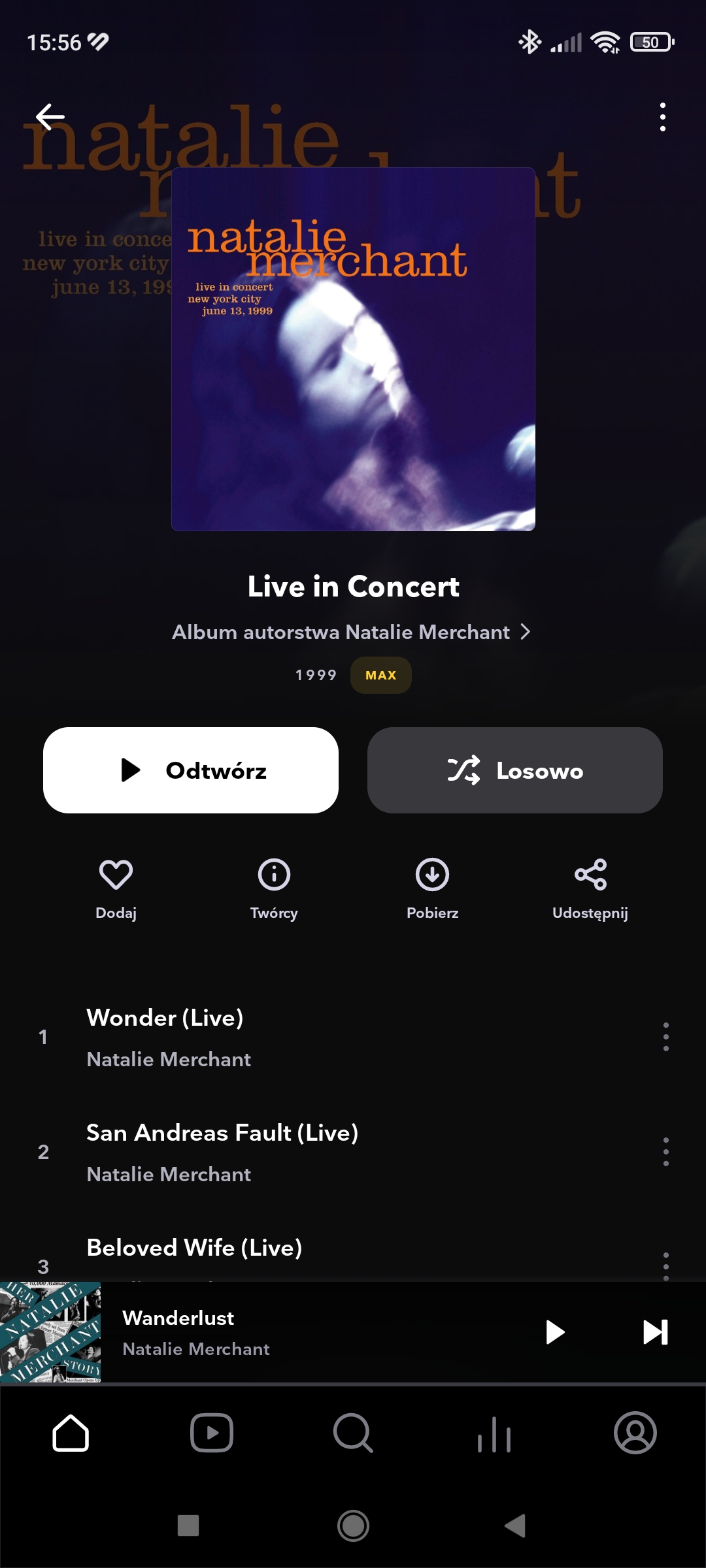Screen dimensions: 706x1568
Task: Tap the Odtwórz play button
Action: pos(191,770)
